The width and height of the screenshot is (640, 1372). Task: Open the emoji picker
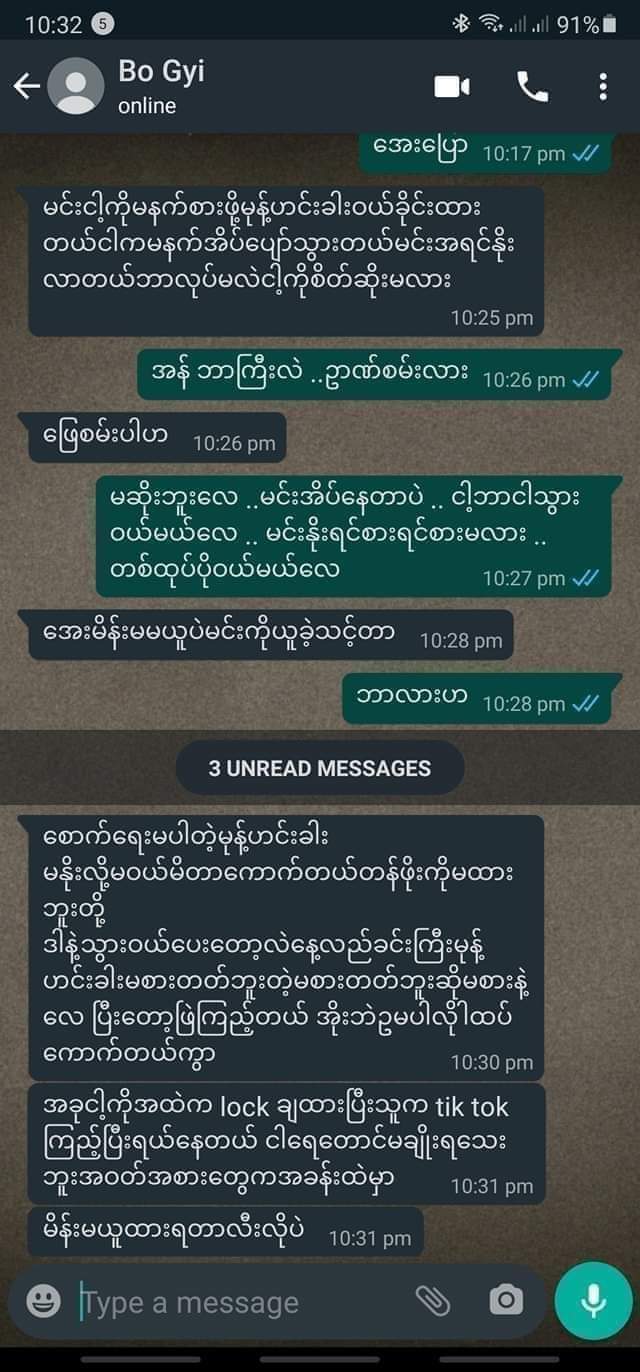point(43,1300)
